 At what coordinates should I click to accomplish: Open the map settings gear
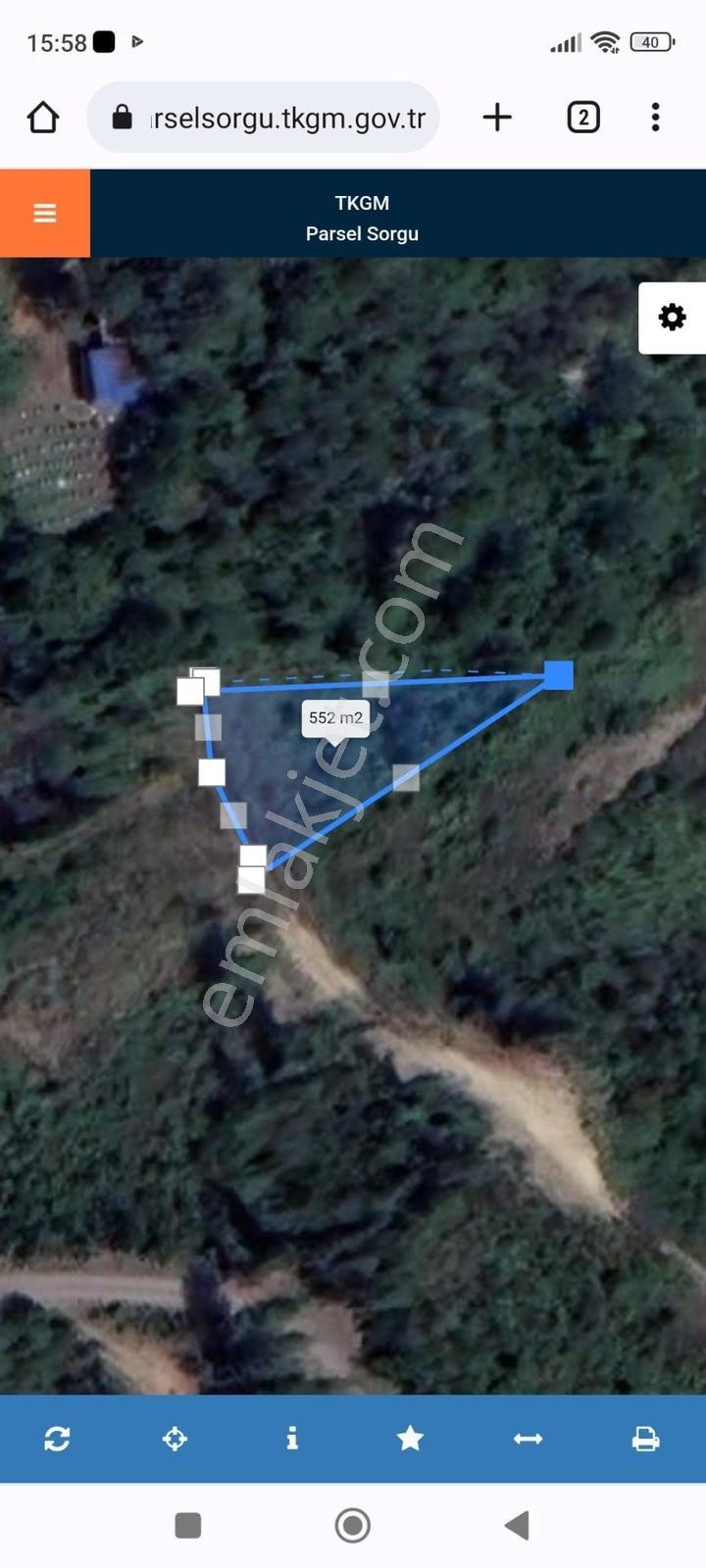click(672, 318)
